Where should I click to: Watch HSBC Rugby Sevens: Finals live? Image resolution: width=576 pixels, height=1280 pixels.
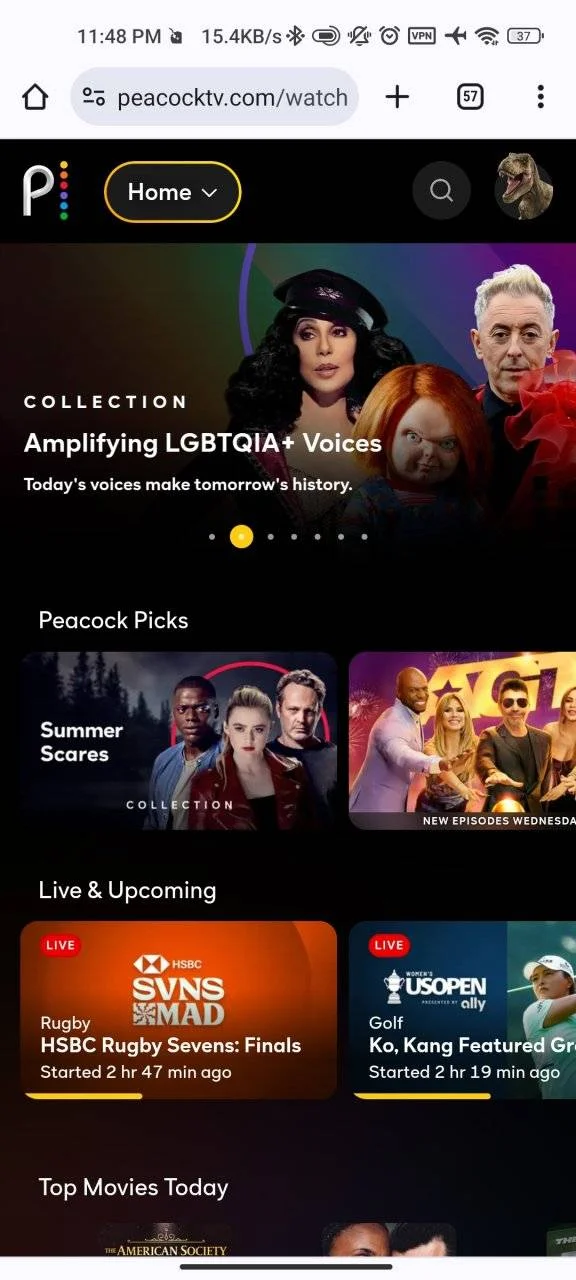pos(179,1010)
